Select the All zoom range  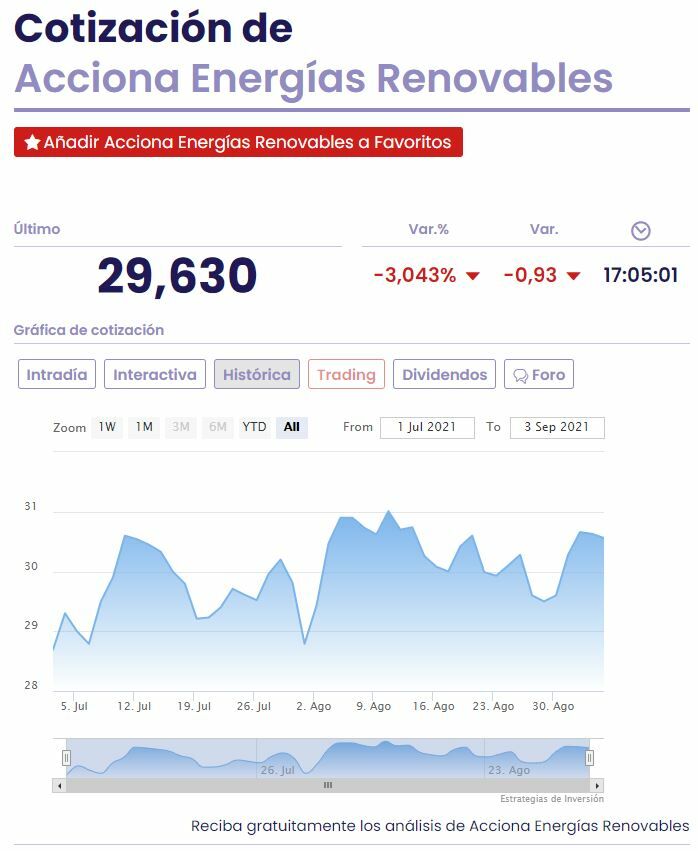pyautogui.click(x=292, y=427)
